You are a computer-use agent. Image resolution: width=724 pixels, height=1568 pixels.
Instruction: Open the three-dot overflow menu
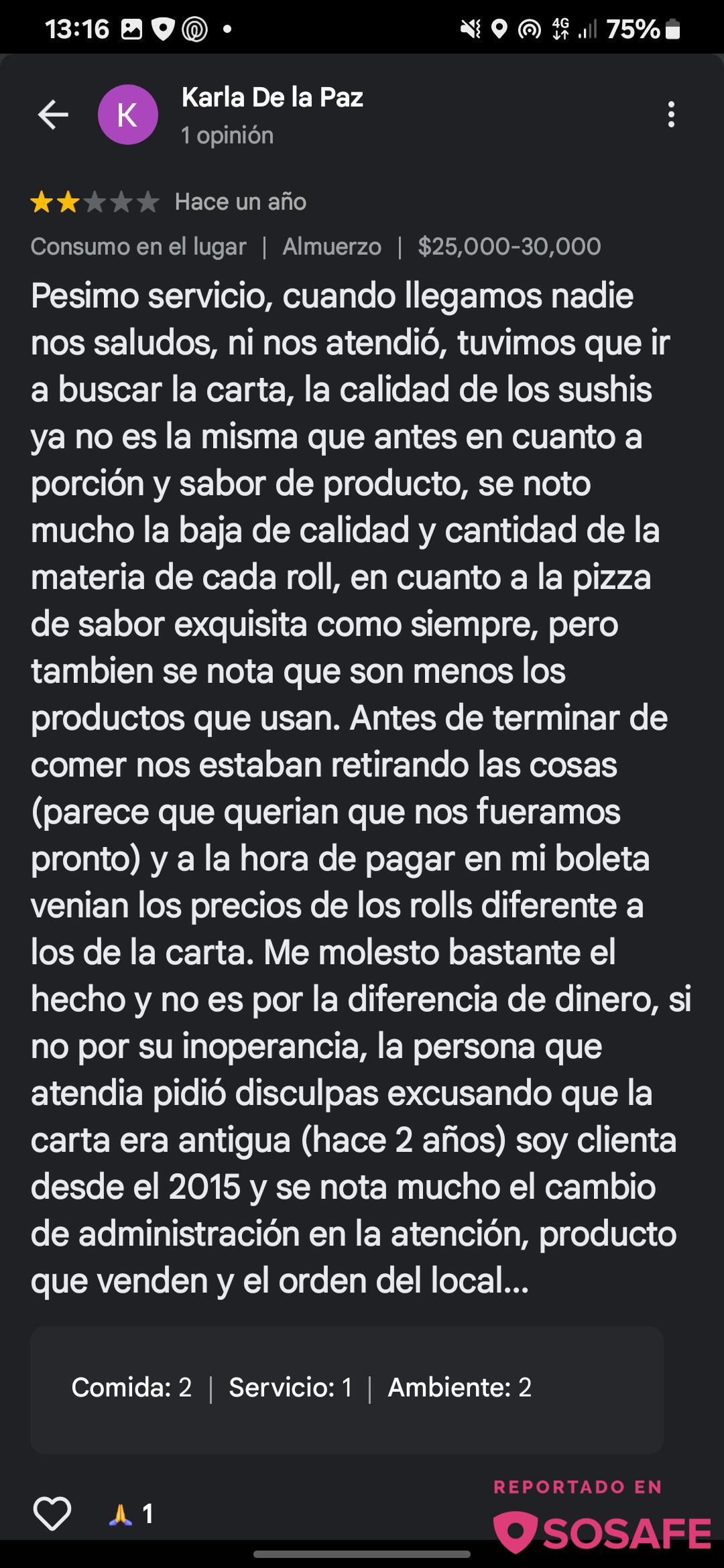tap(671, 115)
